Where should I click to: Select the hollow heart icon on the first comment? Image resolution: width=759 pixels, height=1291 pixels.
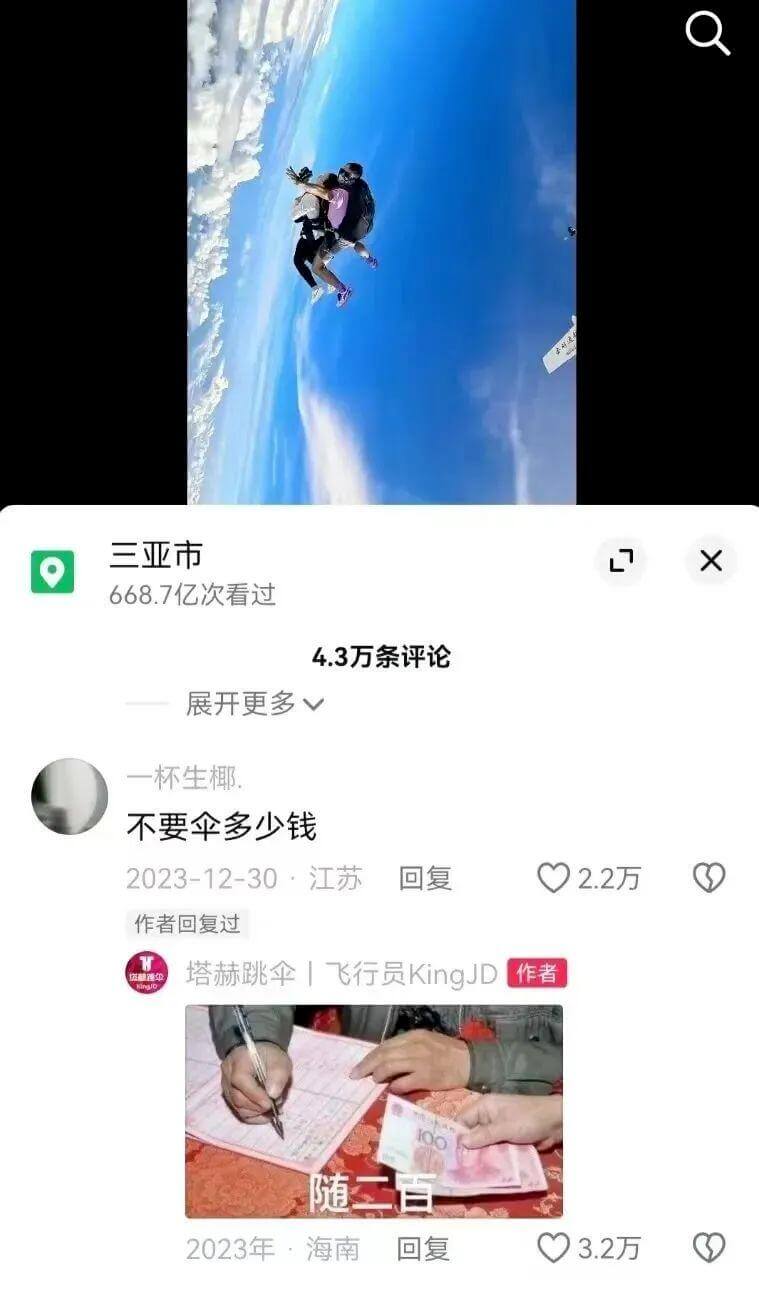pyautogui.click(x=709, y=877)
